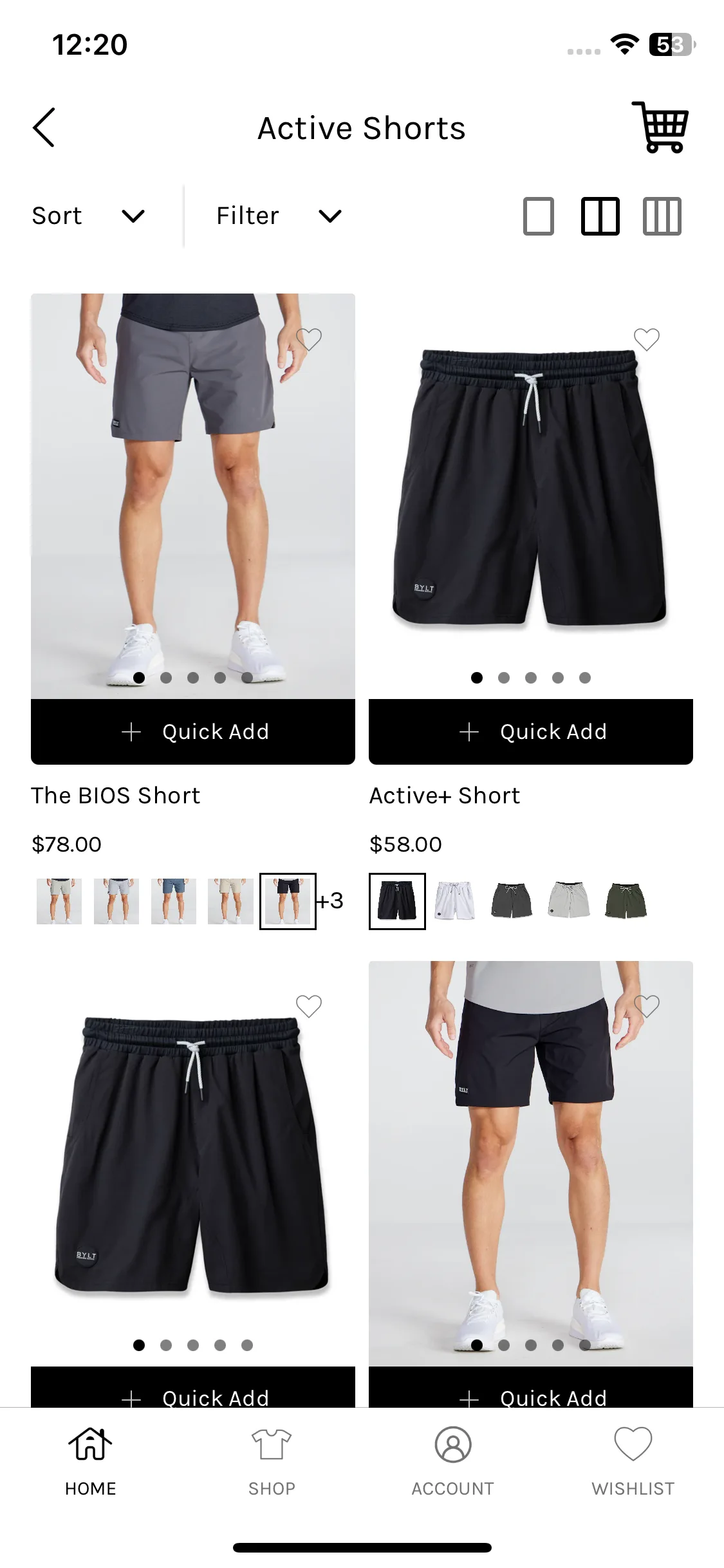The image size is (724, 1568).
Task: Go back from Active Shorts
Action: pos(44,127)
